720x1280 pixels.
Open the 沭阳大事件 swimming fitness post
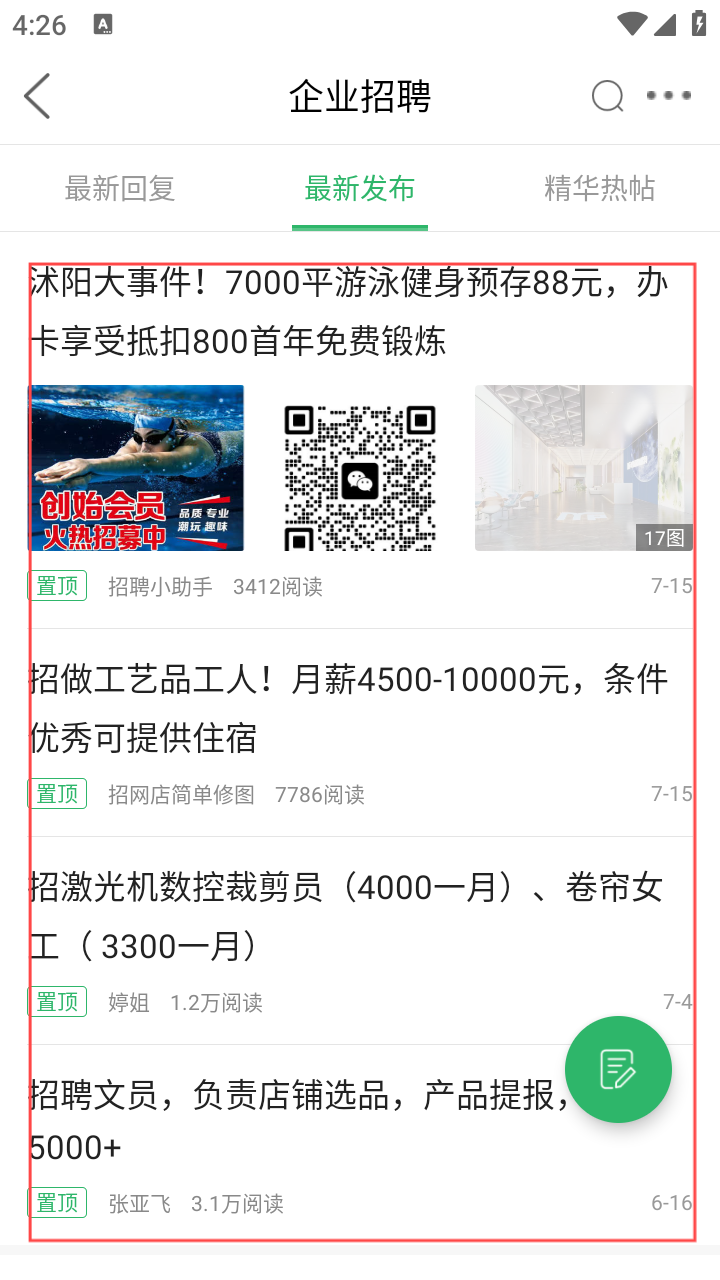348,312
